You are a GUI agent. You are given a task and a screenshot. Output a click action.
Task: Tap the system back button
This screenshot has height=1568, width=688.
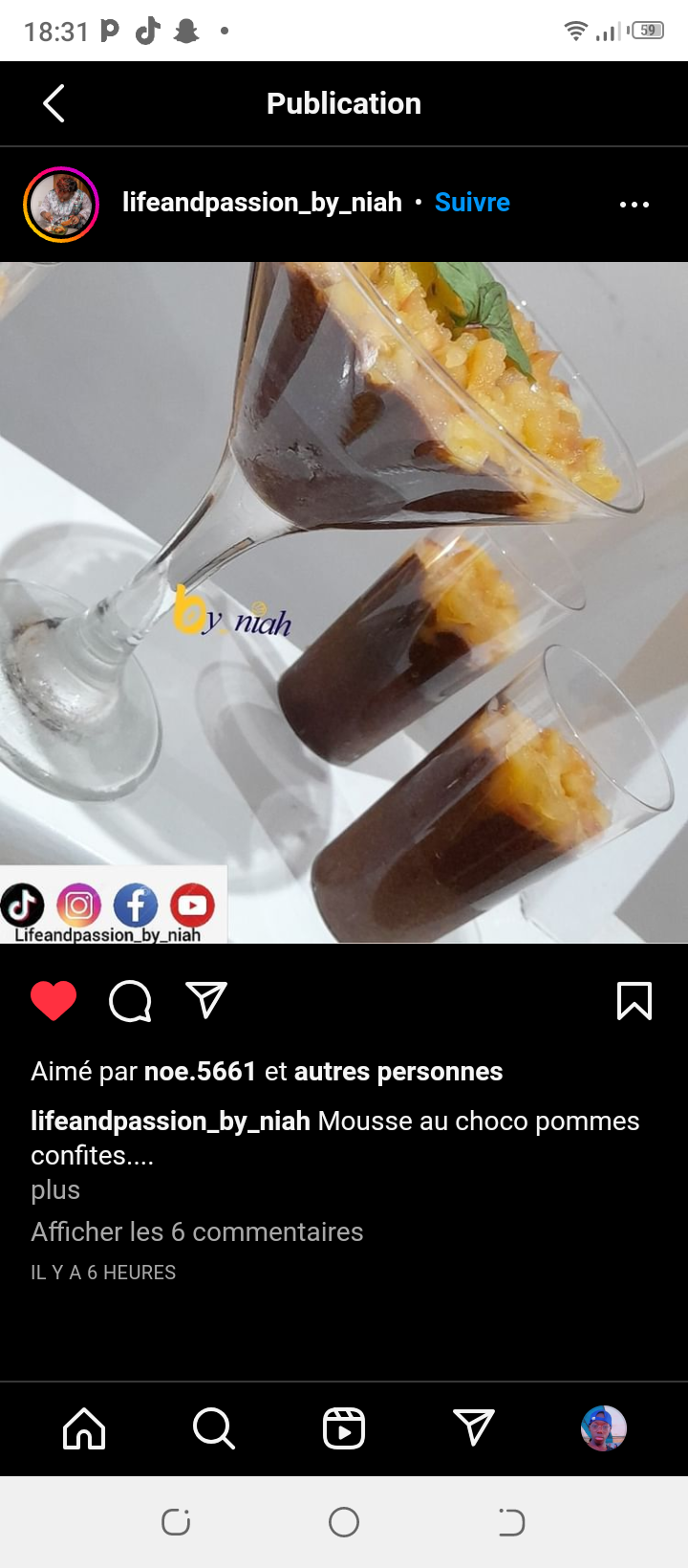click(x=511, y=1521)
